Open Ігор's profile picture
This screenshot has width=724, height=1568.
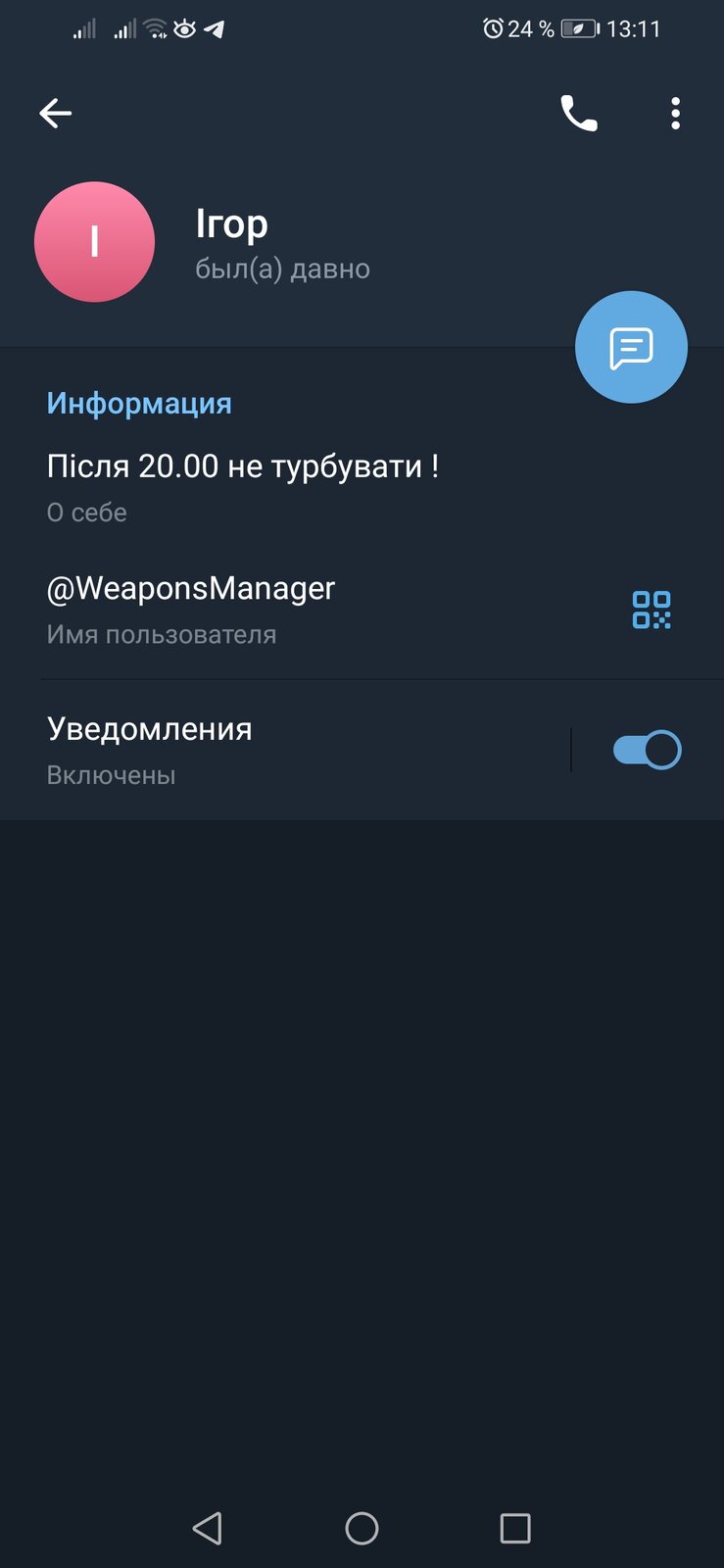[x=94, y=242]
